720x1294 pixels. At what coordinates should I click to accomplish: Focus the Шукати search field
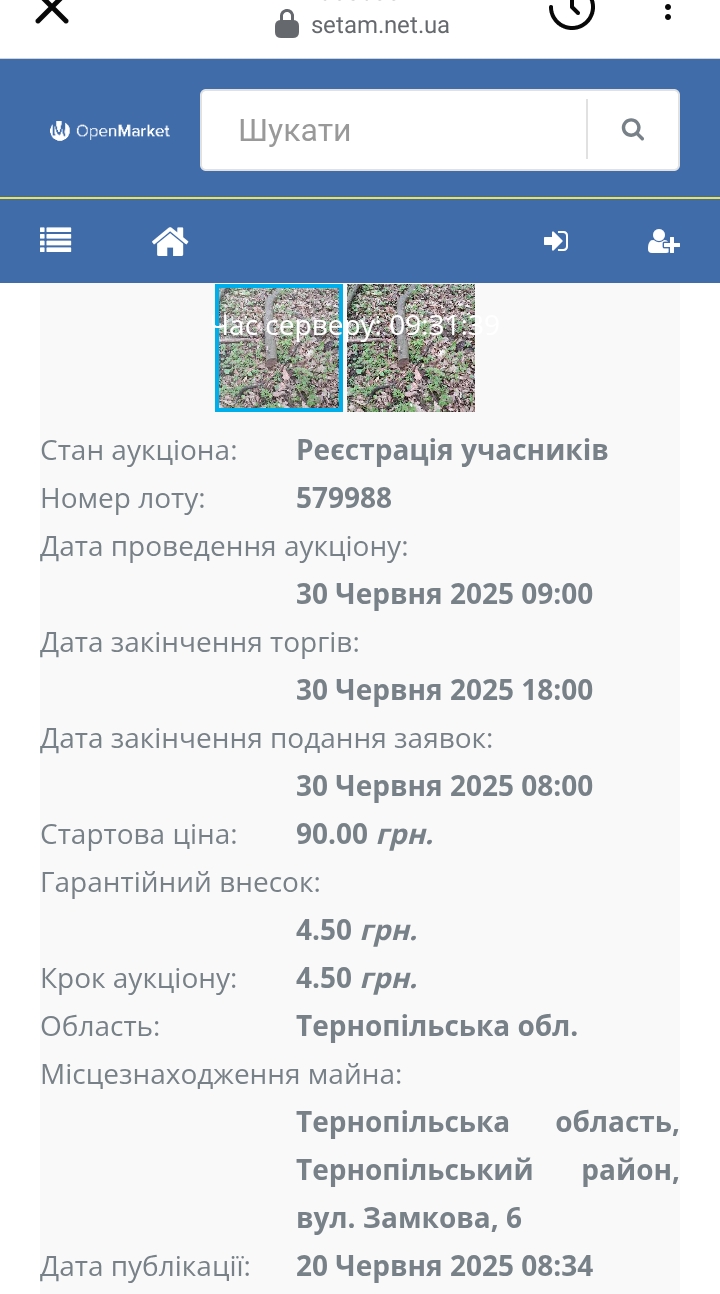[x=394, y=130]
